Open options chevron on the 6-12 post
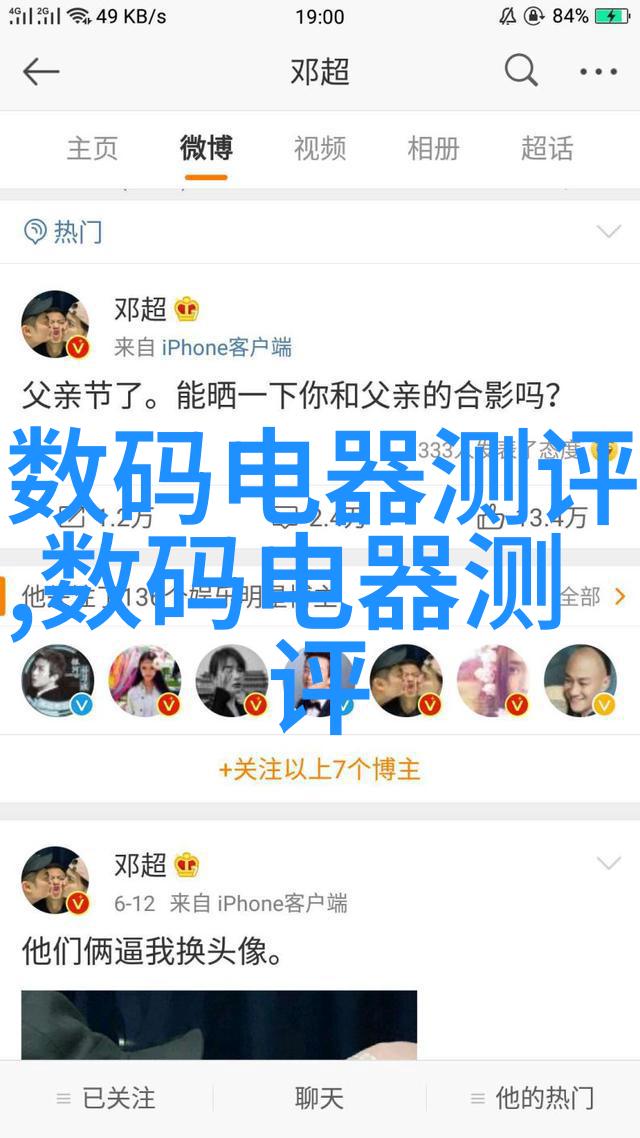 (608, 863)
